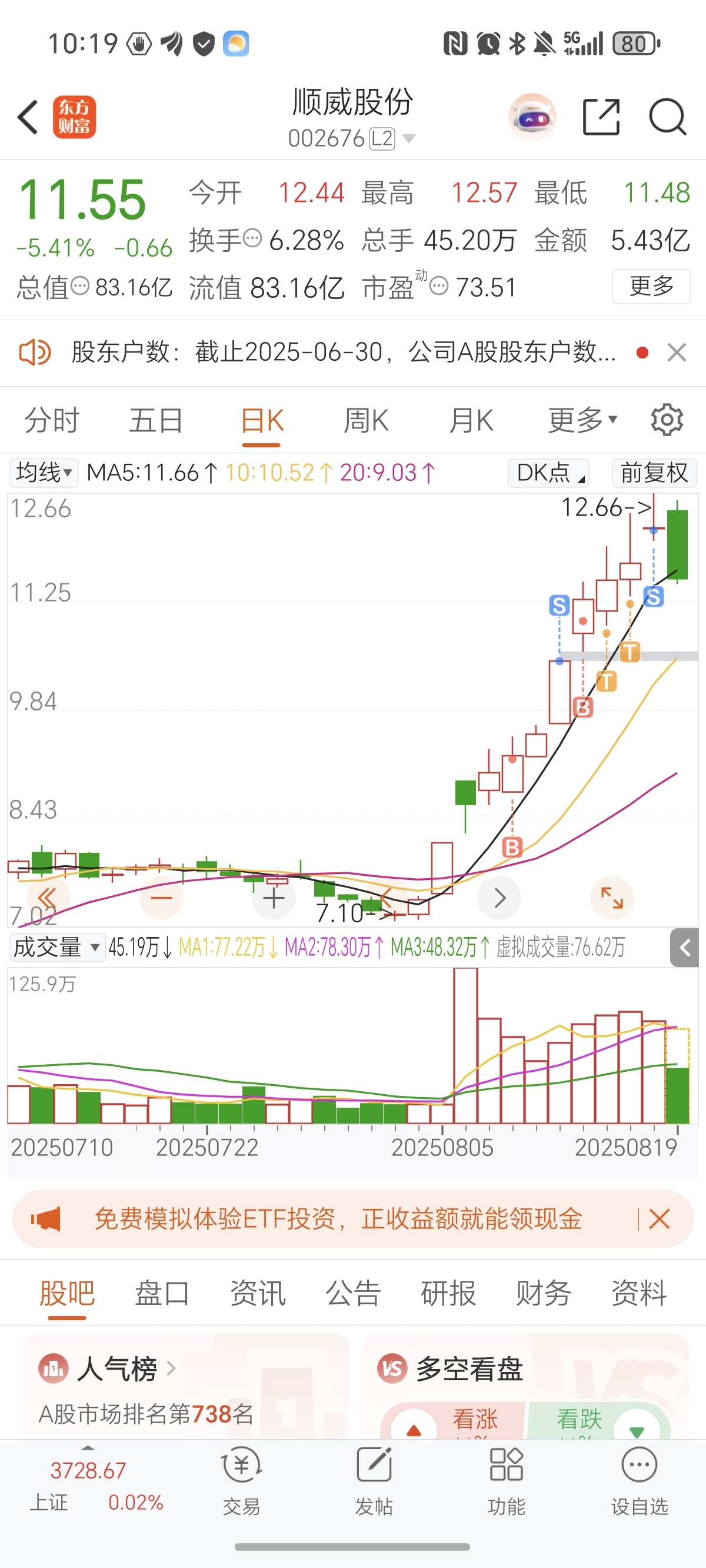Open the search magnifier icon

click(668, 117)
